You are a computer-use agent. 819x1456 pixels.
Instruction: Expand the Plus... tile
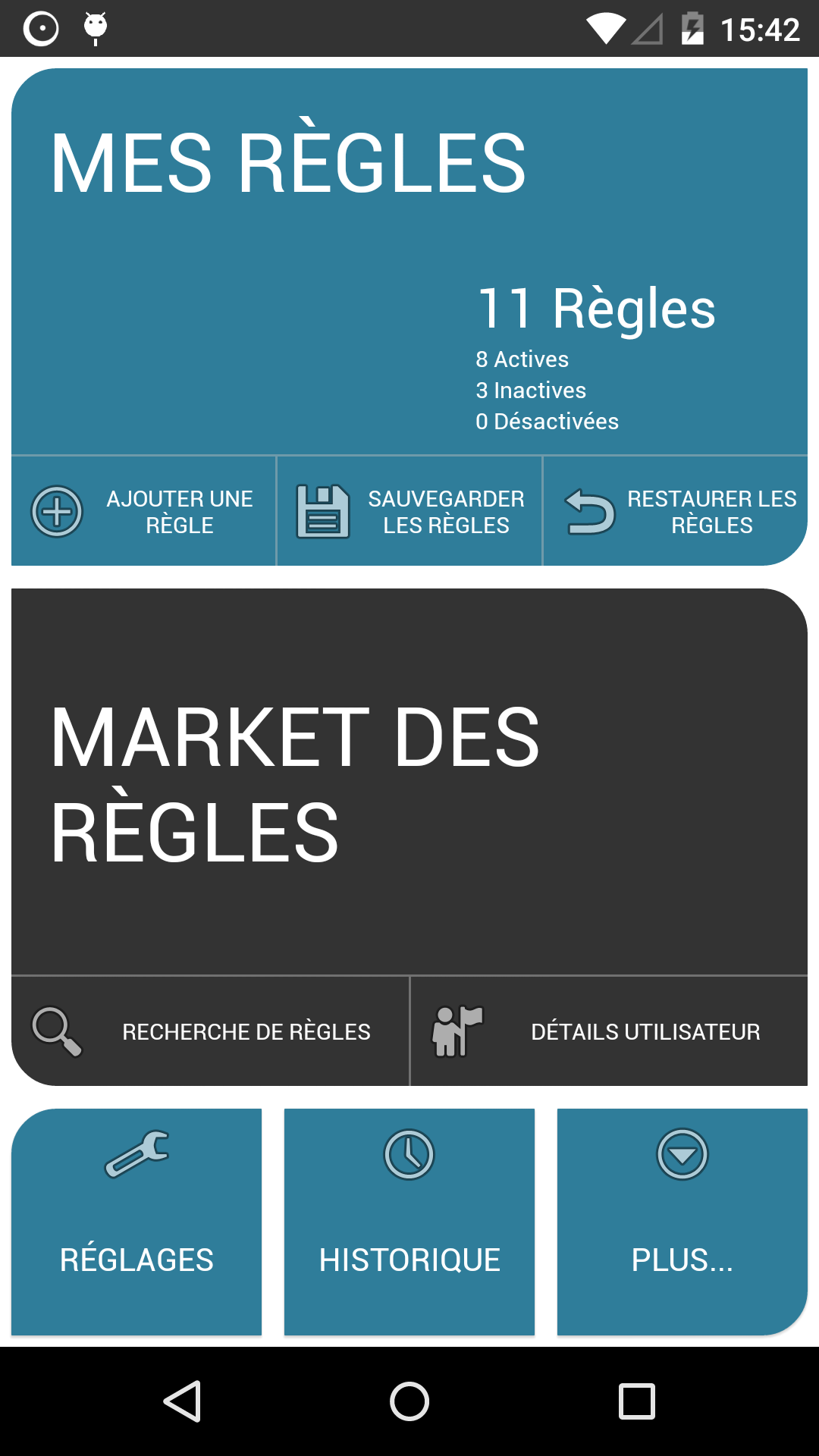point(682,1221)
